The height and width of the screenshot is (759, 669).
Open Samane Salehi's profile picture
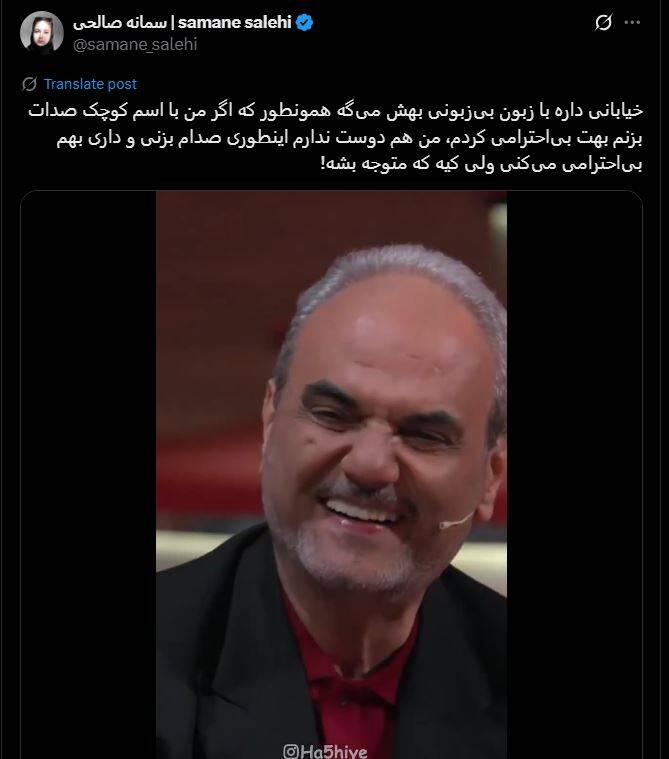coord(42,32)
